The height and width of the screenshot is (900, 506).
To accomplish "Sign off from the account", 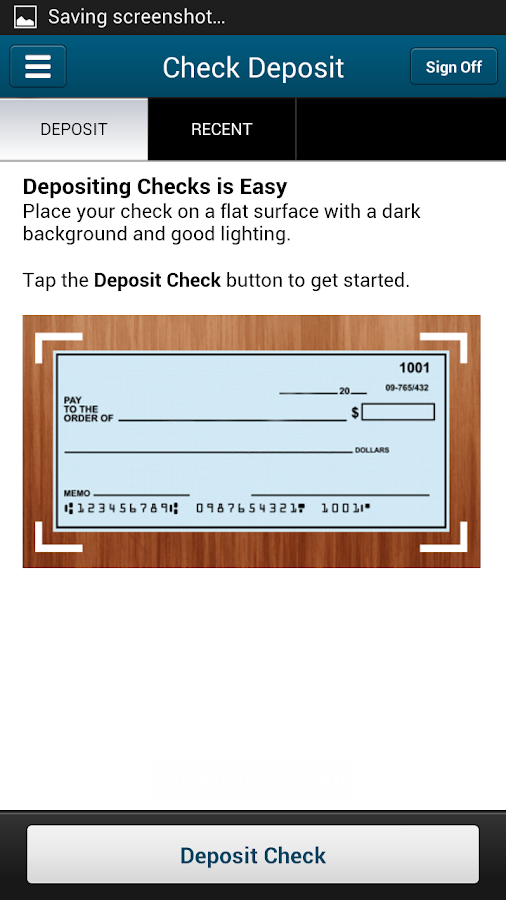I will 453,67.
